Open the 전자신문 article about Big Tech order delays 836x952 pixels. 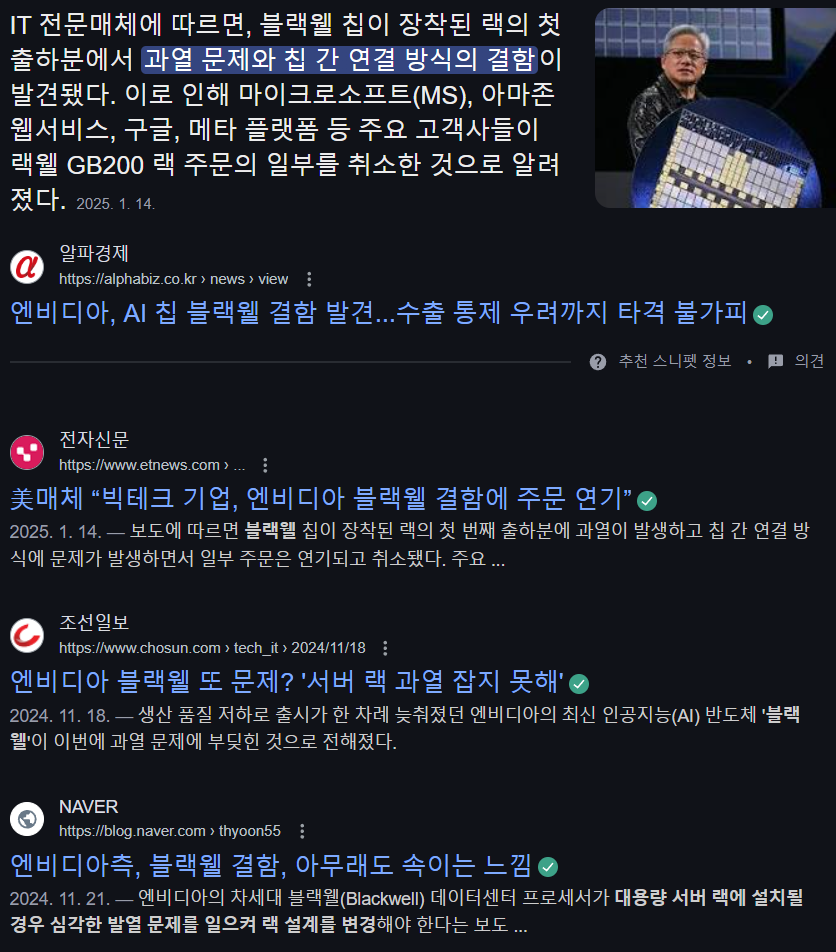click(320, 498)
